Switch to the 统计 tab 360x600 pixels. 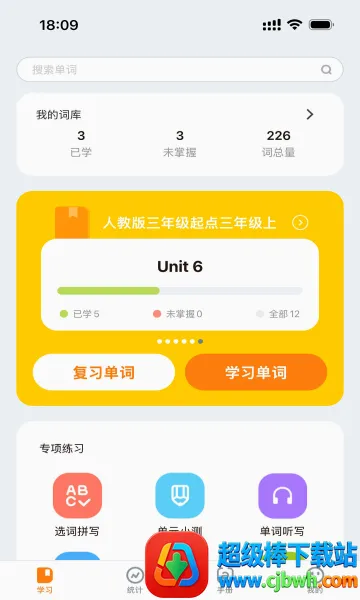[135, 580]
